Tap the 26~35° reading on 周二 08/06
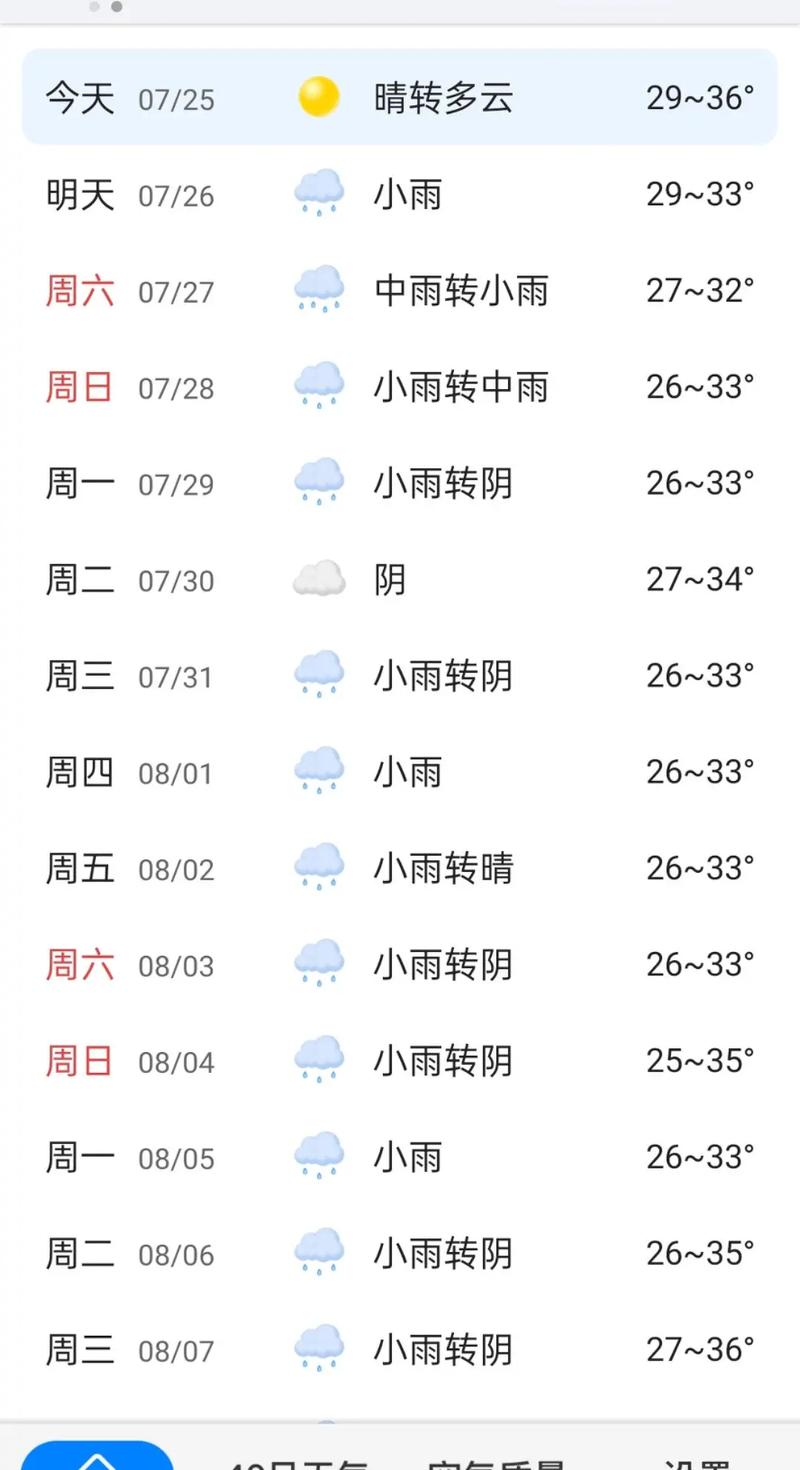The height and width of the screenshot is (1470, 800). pos(699,1251)
